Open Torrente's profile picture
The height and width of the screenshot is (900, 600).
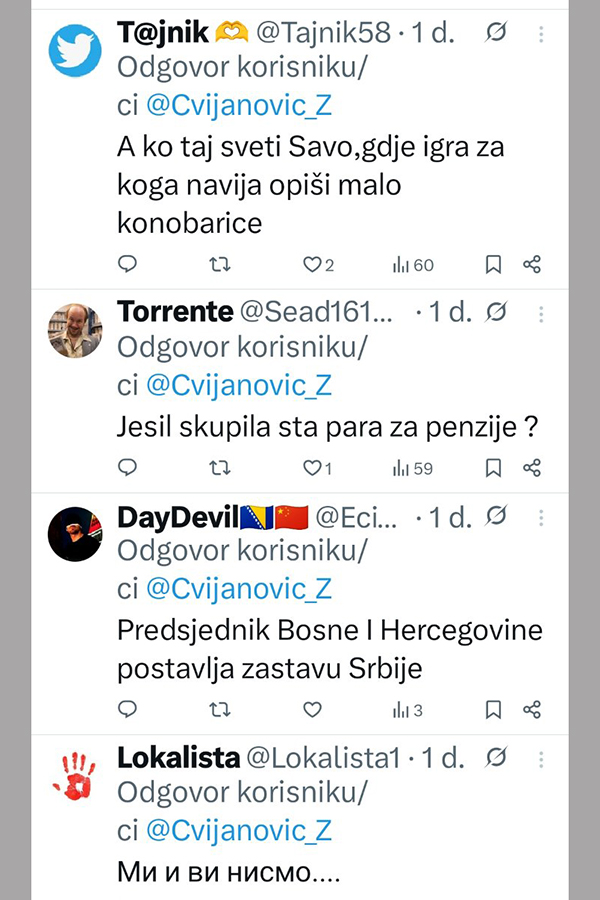click(x=75, y=331)
